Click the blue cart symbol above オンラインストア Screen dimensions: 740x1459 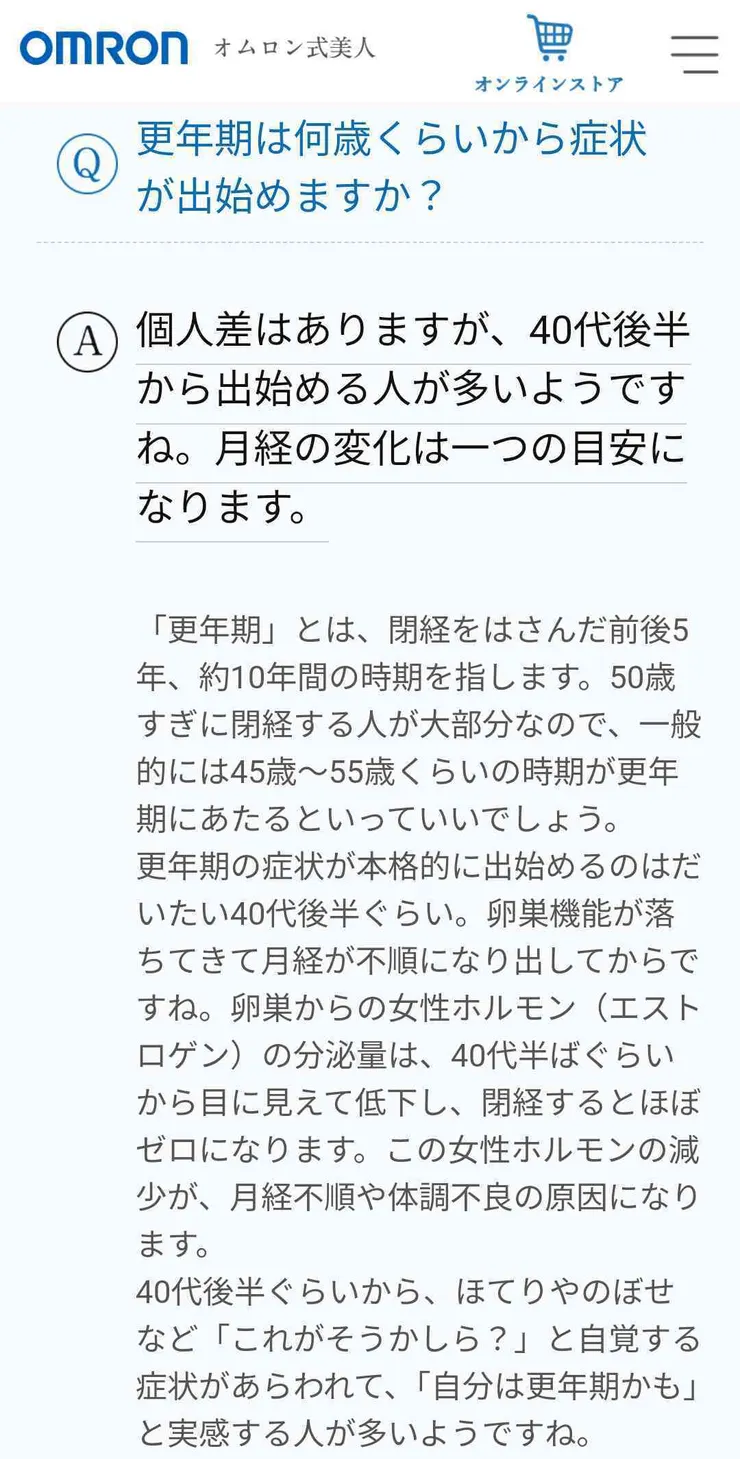550,36
